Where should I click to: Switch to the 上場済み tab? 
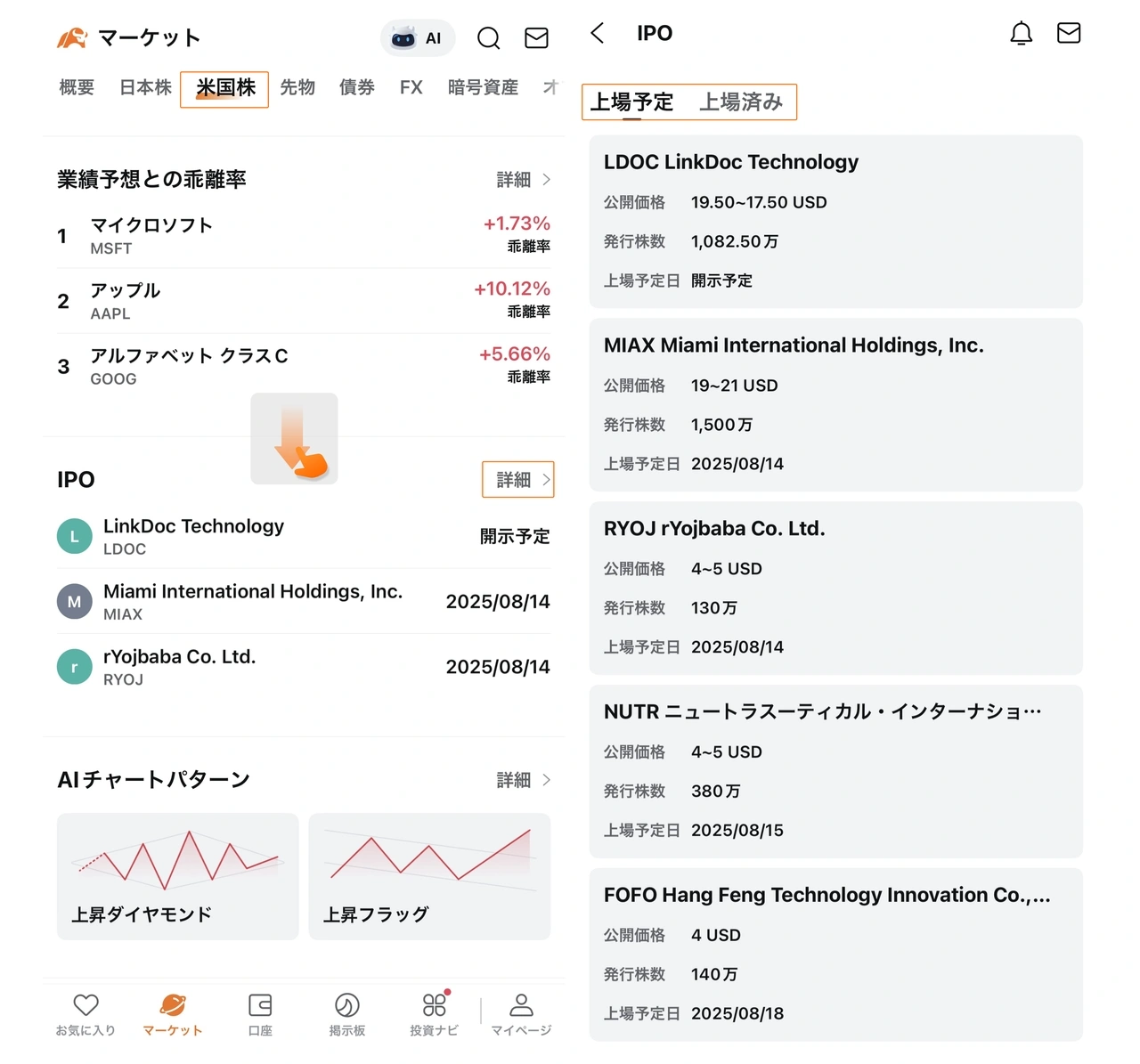[x=741, y=102]
